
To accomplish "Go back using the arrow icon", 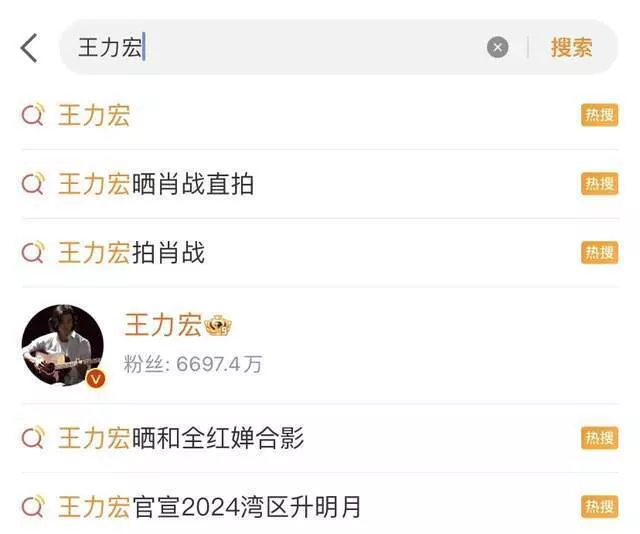I will (x=29, y=47).
